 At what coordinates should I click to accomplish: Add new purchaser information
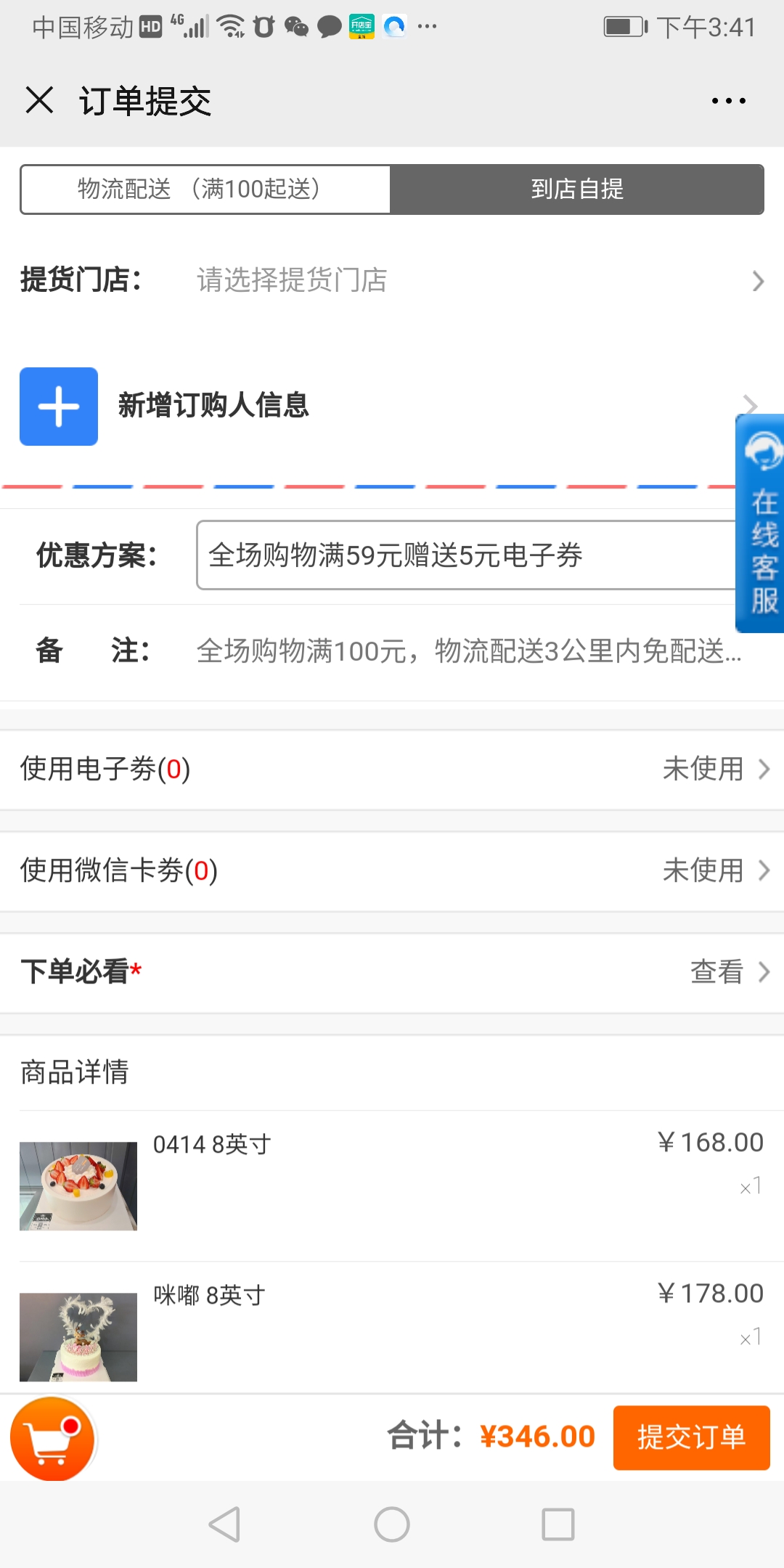(x=392, y=406)
